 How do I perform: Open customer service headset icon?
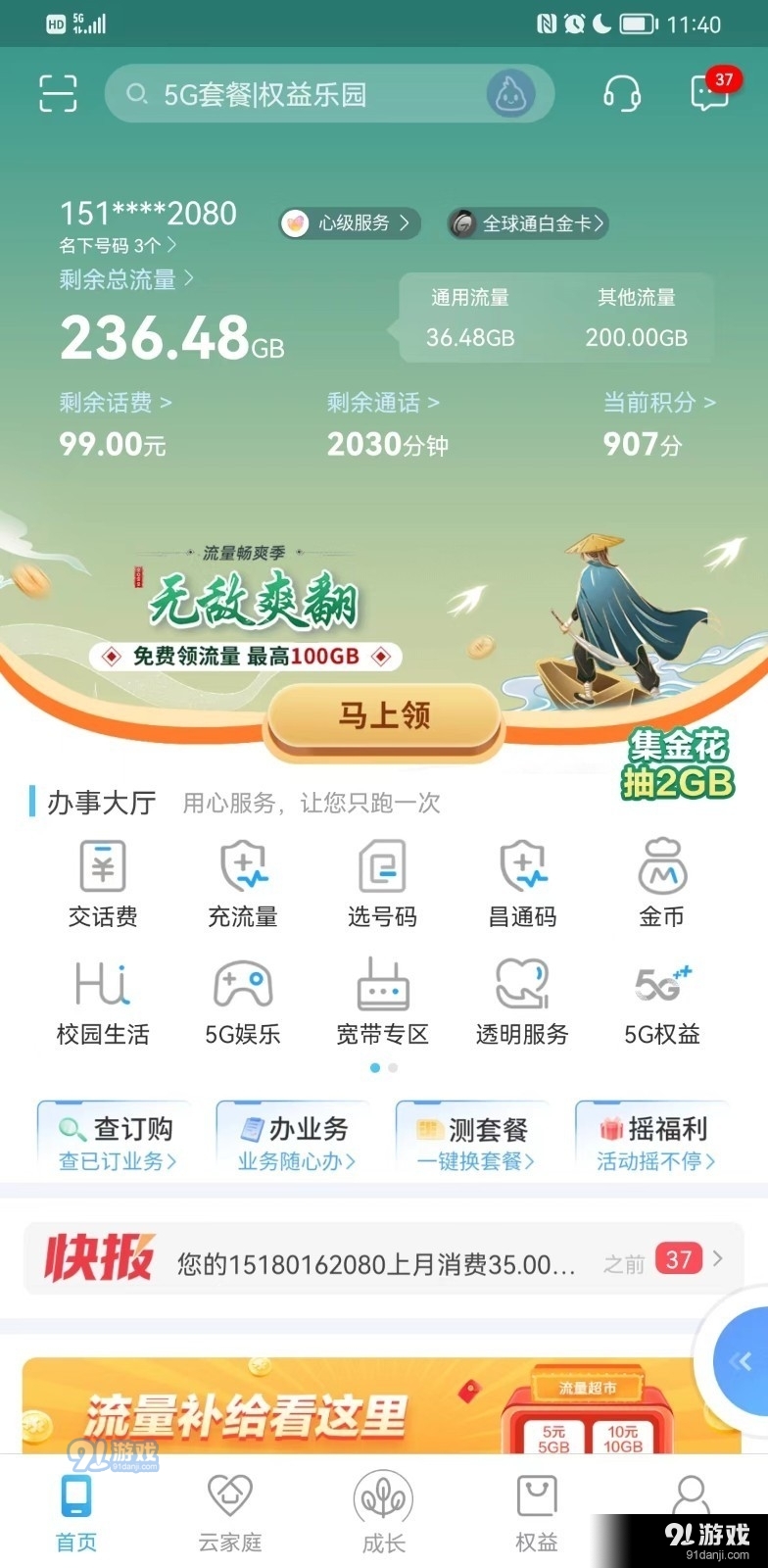click(621, 94)
